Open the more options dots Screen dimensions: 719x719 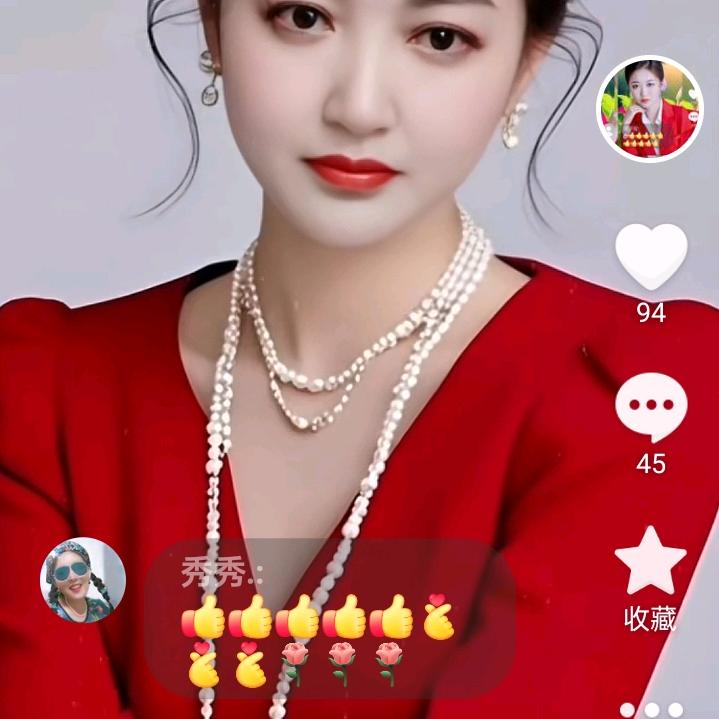click(x=651, y=709)
